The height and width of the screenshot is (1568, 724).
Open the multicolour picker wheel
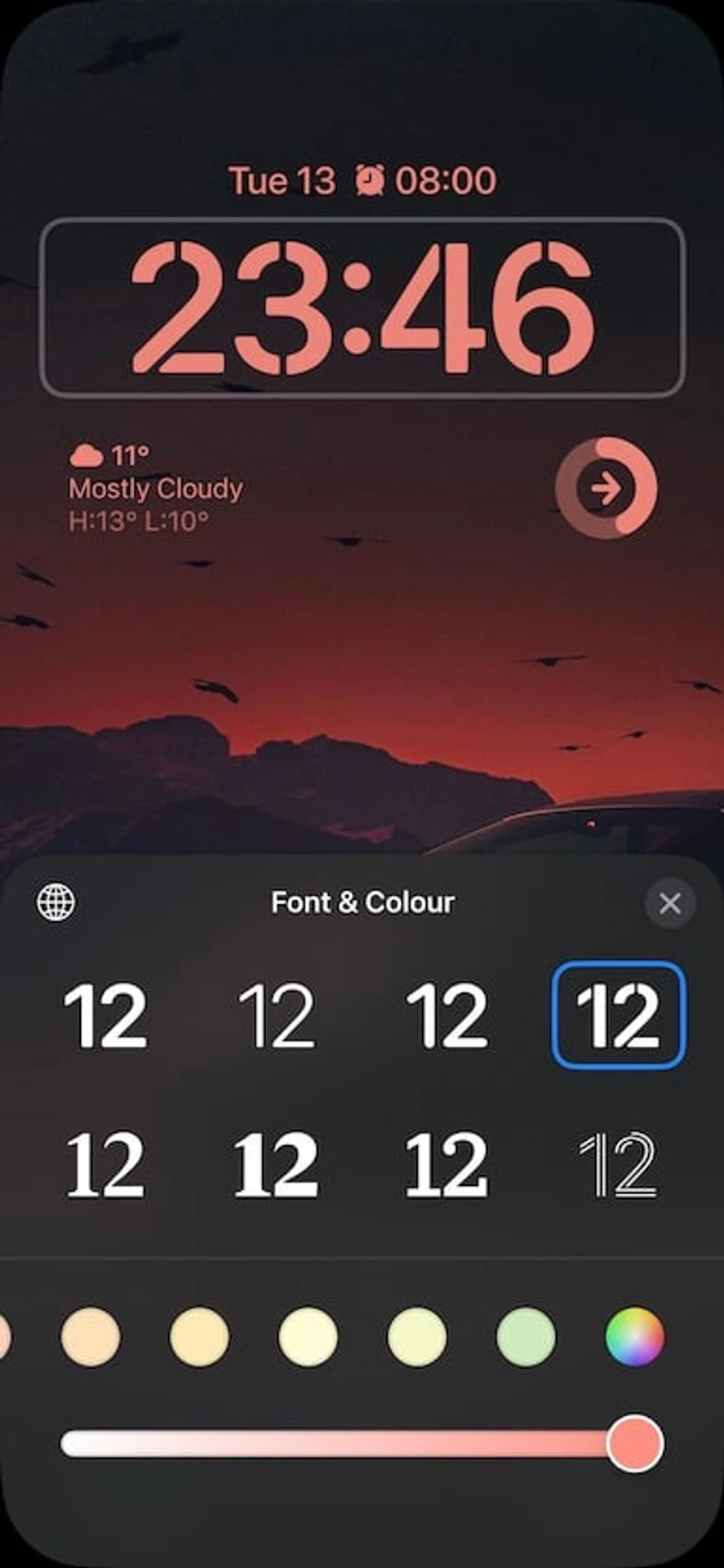pos(634,1337)
